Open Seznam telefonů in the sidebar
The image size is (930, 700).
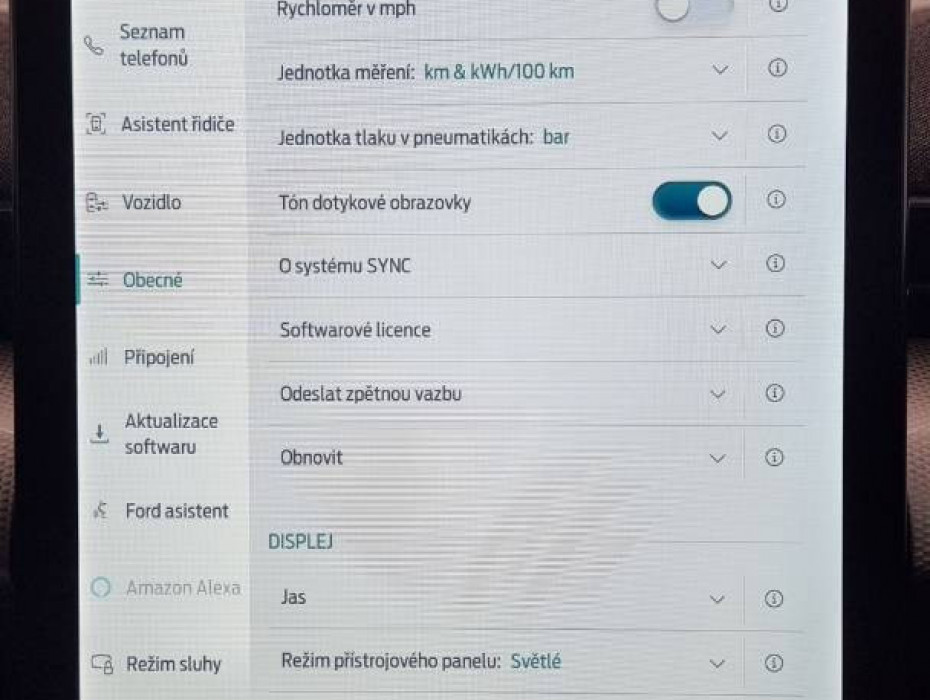pos(150,45)
